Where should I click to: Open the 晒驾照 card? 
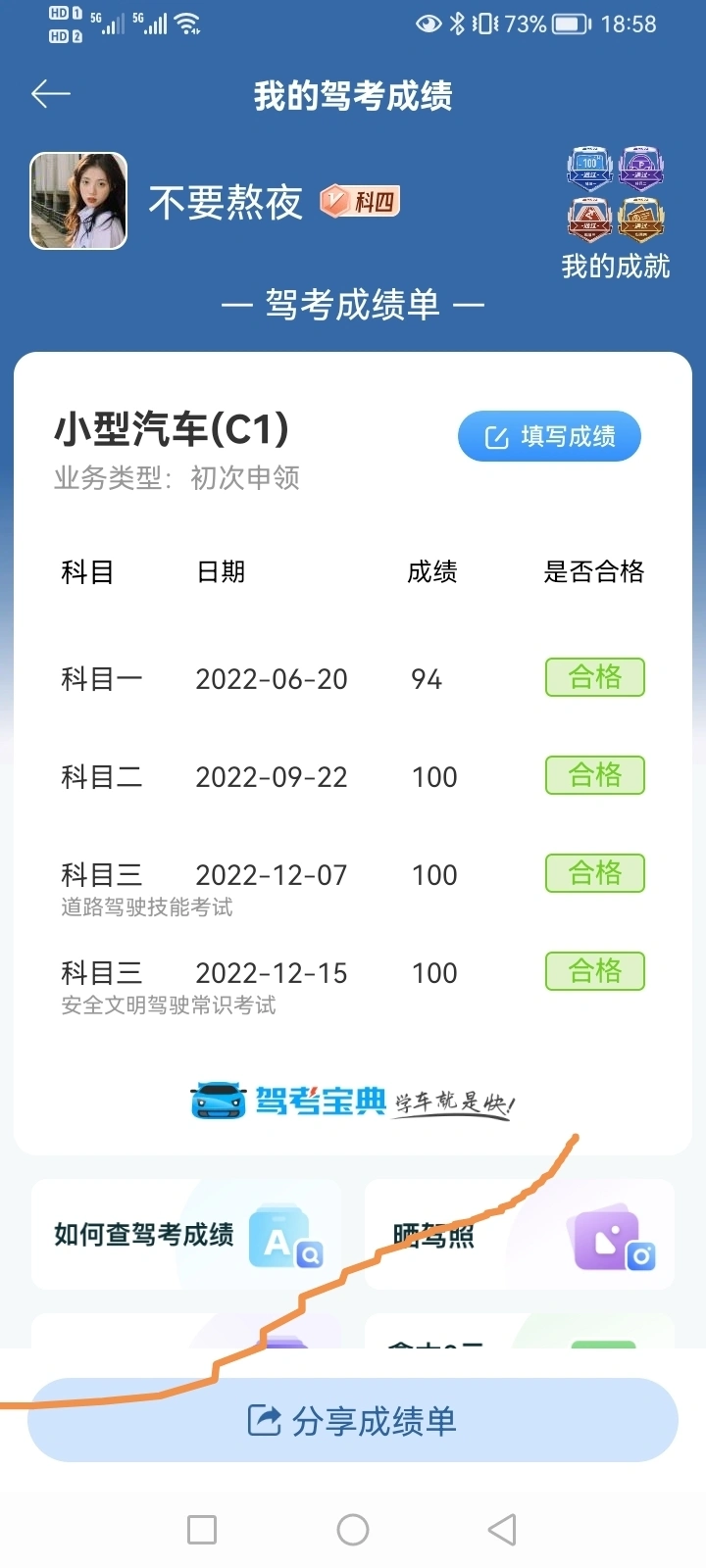[520, 1235]
